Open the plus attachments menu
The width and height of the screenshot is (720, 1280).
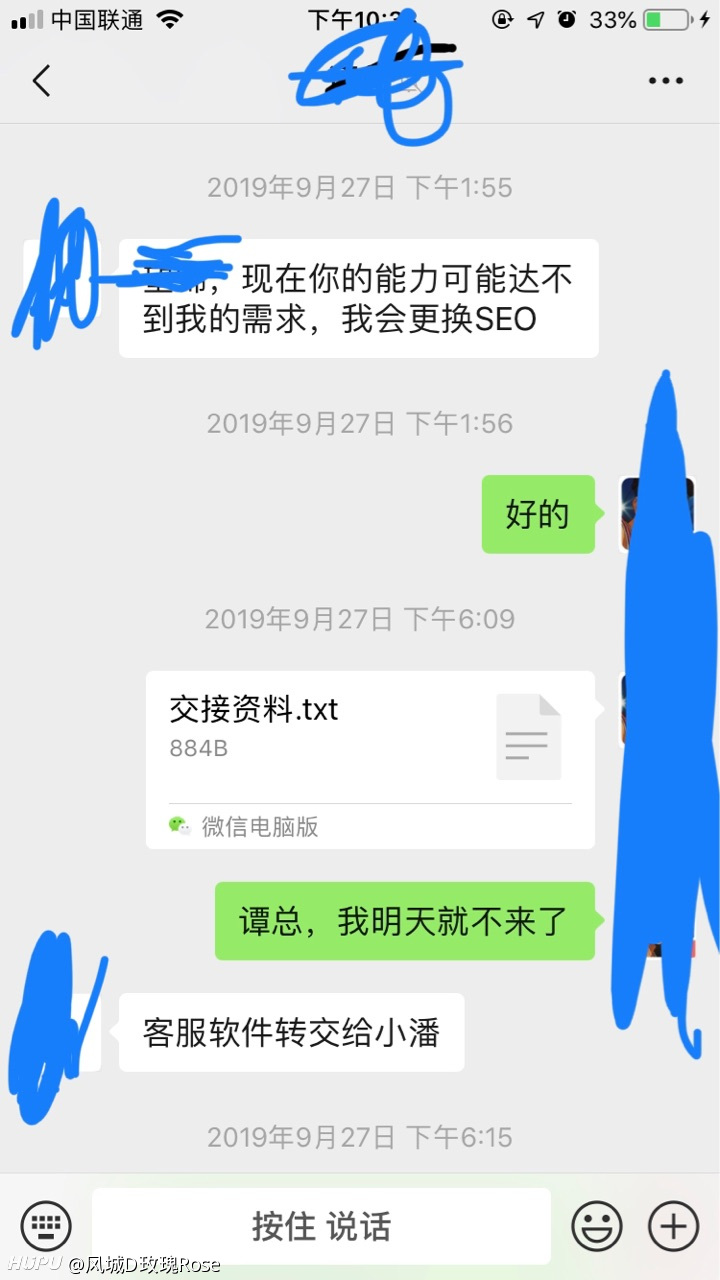(674, 1226)
